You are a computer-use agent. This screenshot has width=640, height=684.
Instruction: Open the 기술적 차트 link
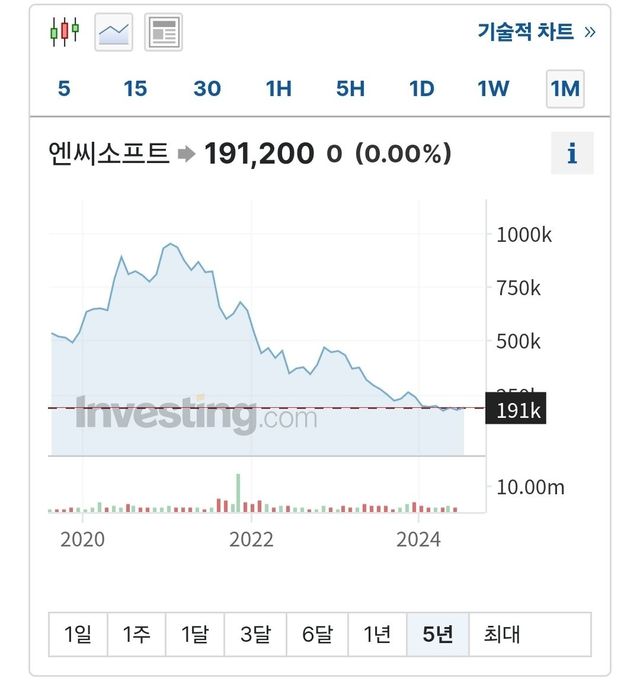[x=536, y=32]
